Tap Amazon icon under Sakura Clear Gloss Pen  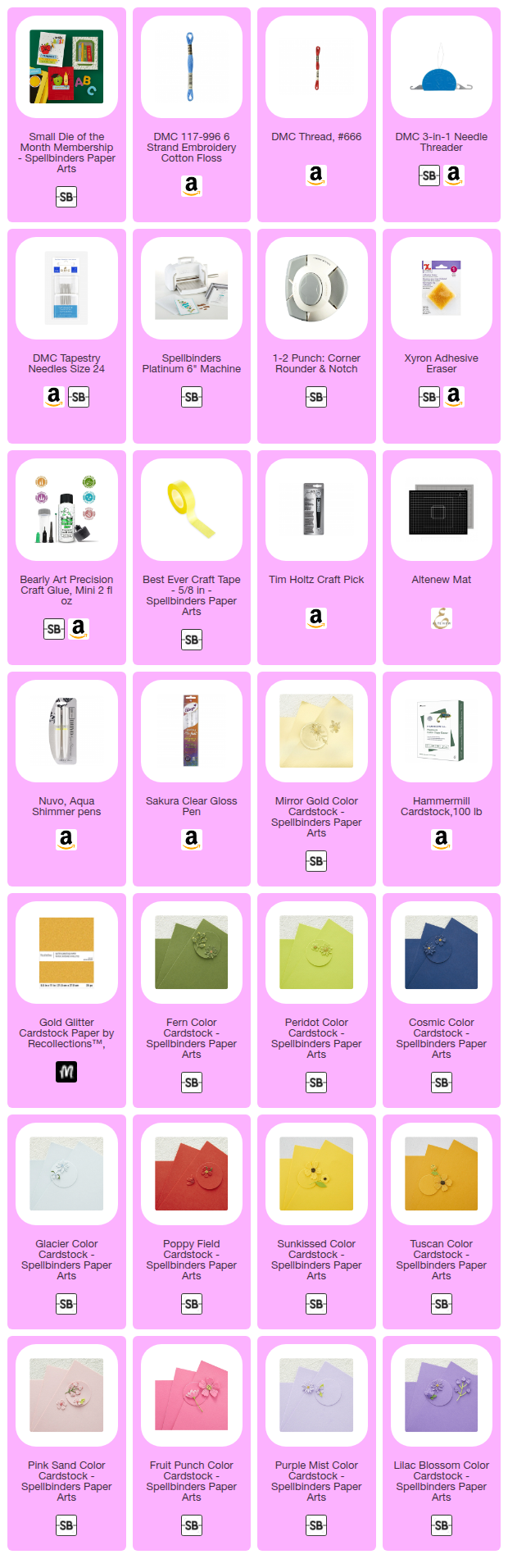(x=192, y=840)
